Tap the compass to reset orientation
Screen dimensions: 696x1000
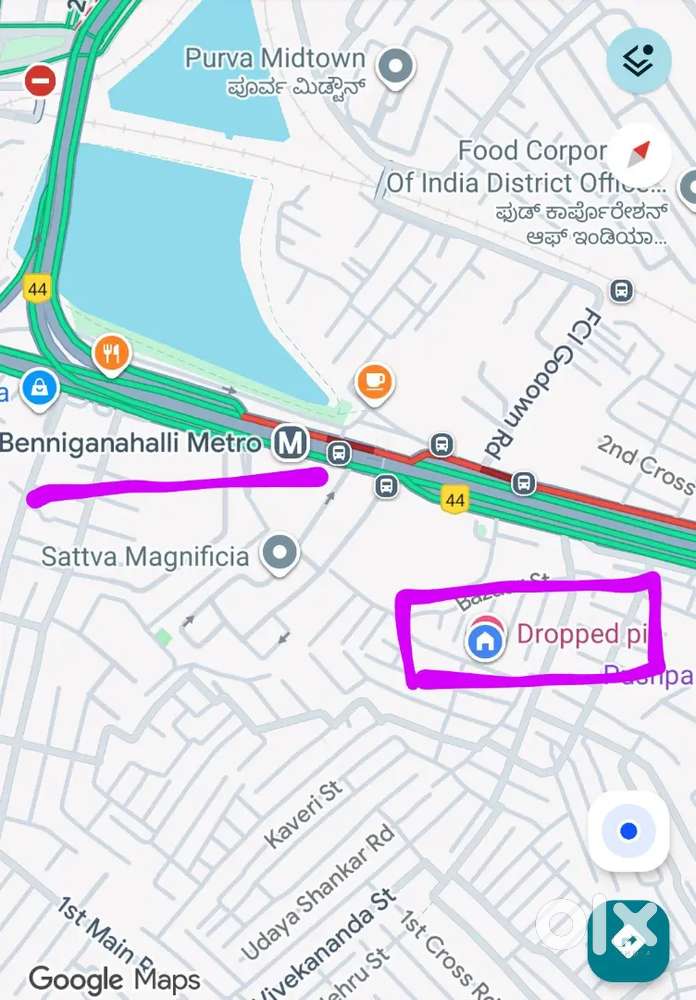[x=639, y=154]
